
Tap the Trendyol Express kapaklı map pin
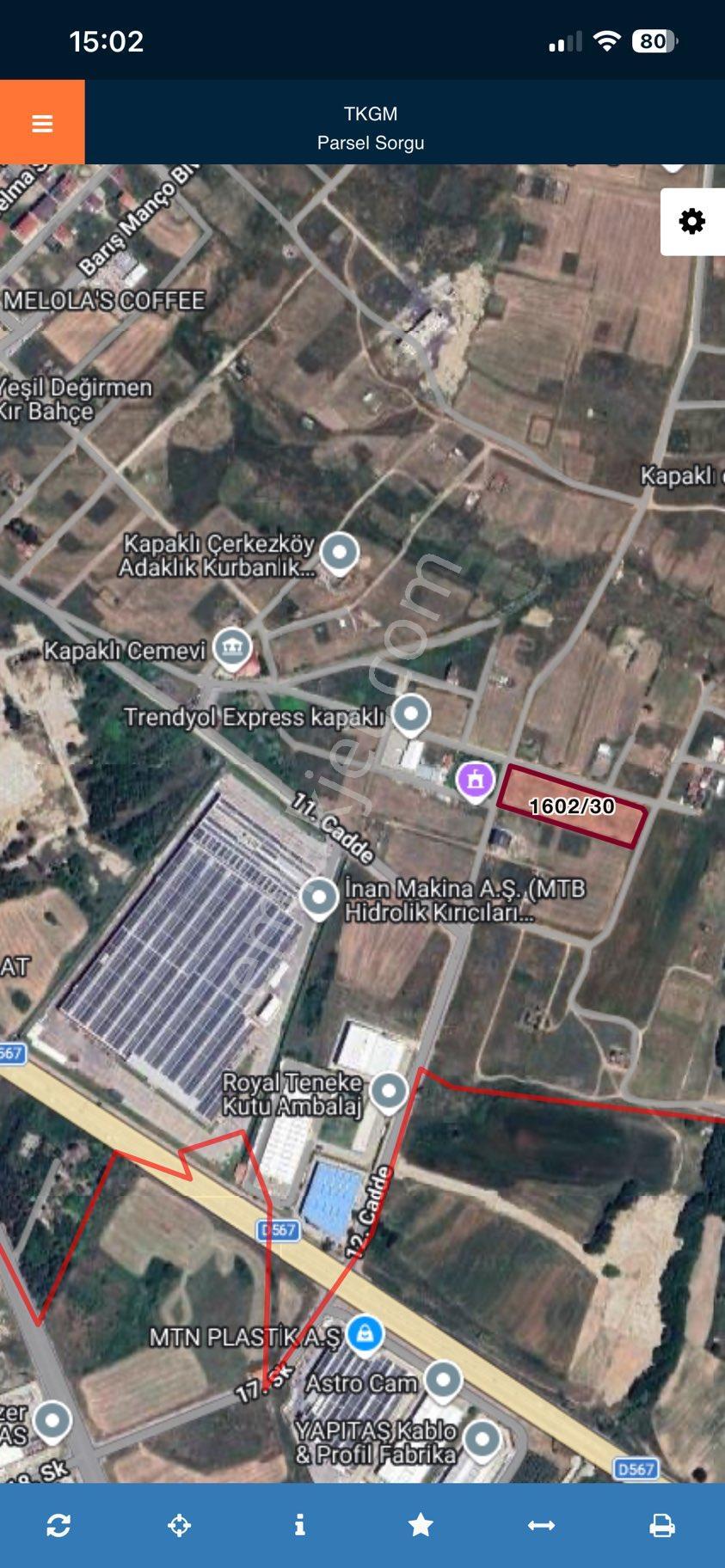[x=411, y=714]
